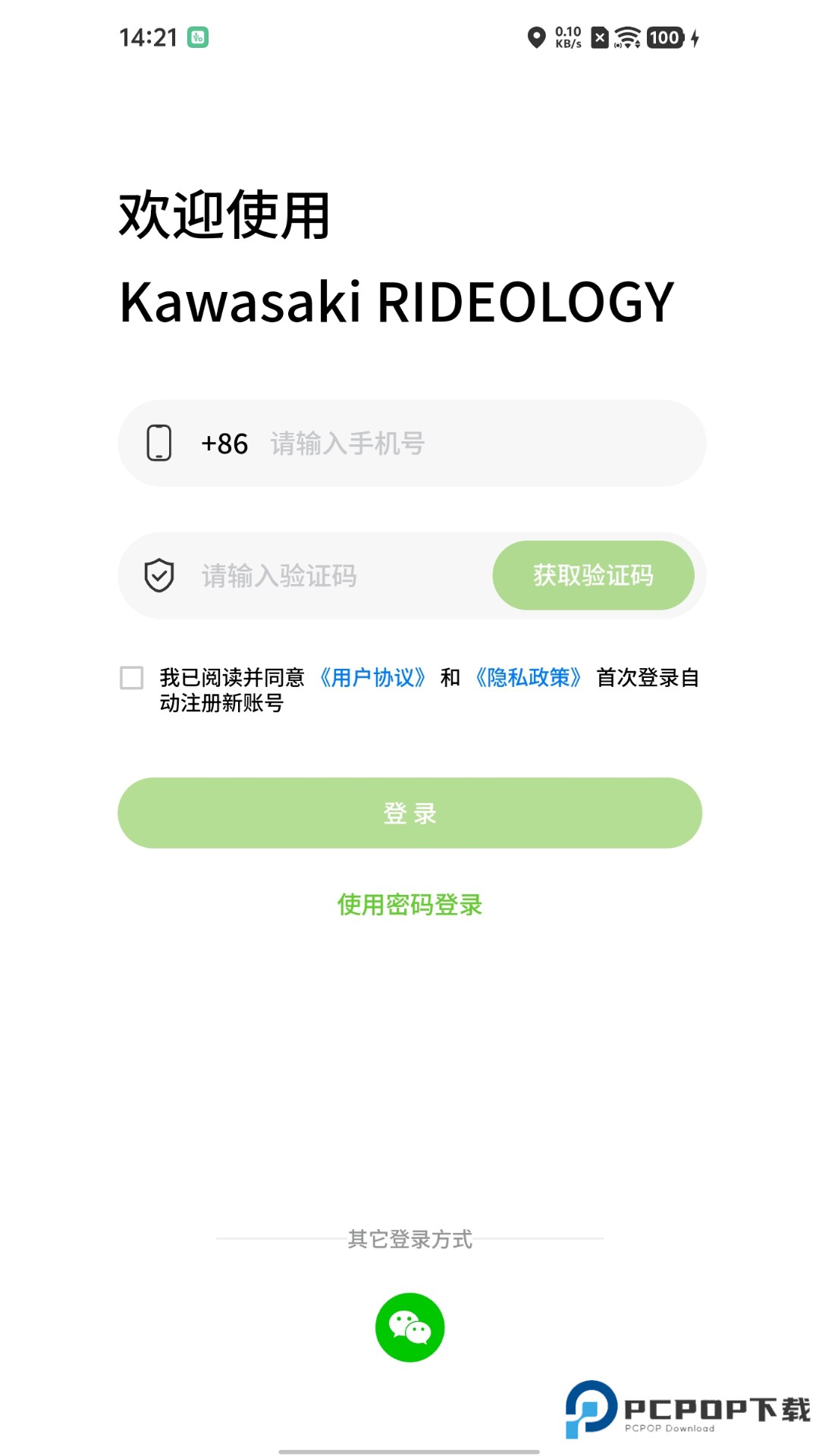Viewport: 819px width, 1456px height.
Task: Click the green badge next to the clock
Action: (198, 36)
